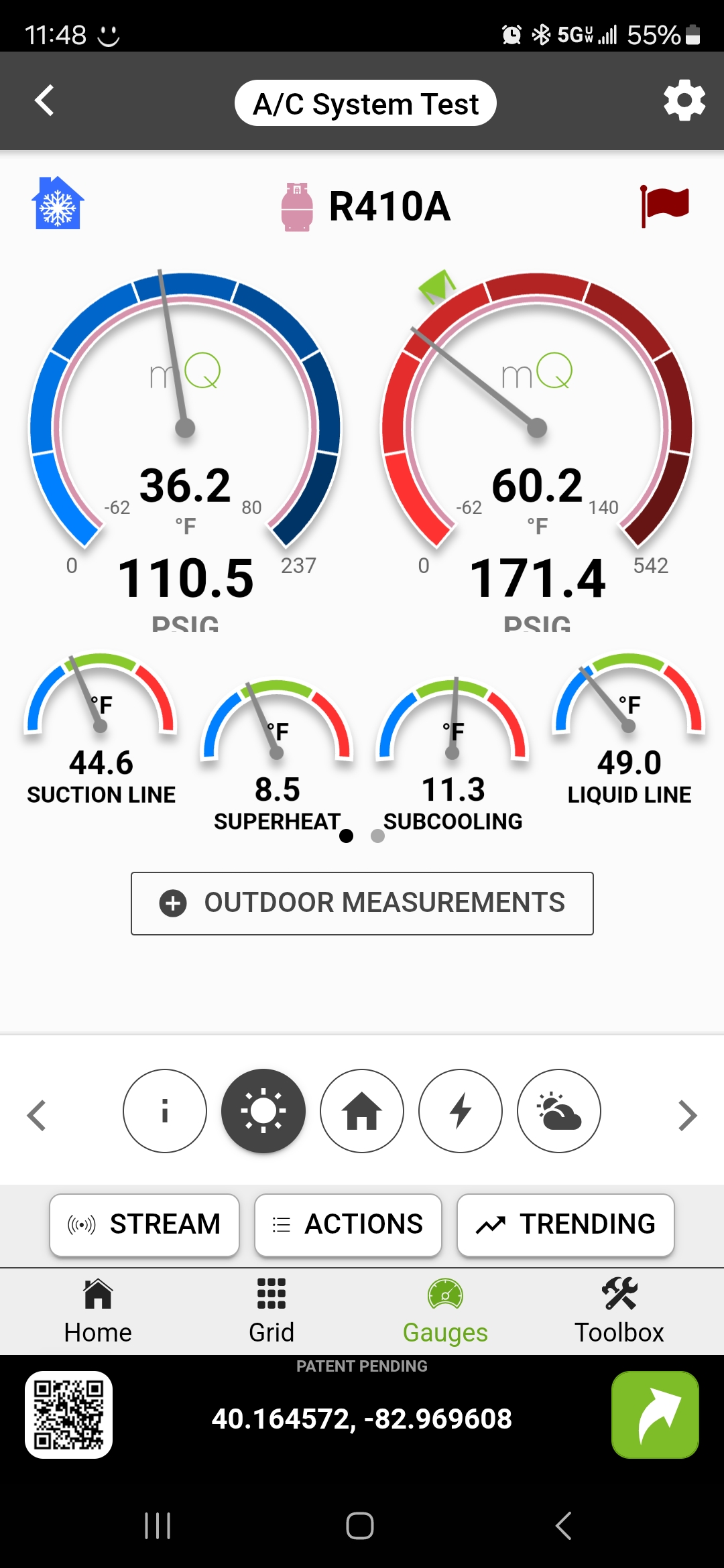
Task: Switch to the Grid tab
Action: coord(271,1311)
